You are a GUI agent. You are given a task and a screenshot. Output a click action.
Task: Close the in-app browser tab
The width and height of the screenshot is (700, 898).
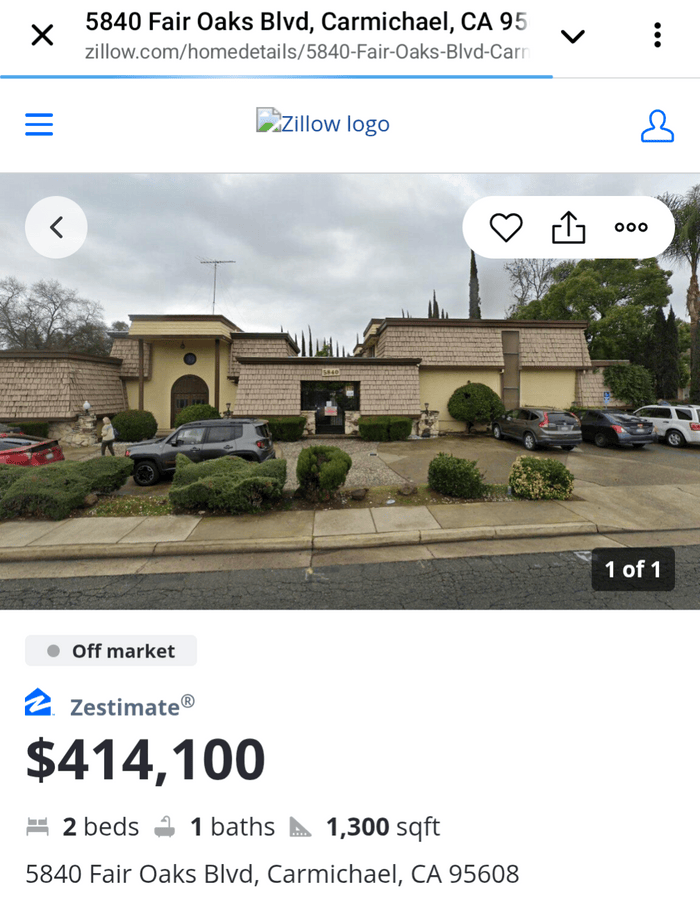click(x=42, y=36)
